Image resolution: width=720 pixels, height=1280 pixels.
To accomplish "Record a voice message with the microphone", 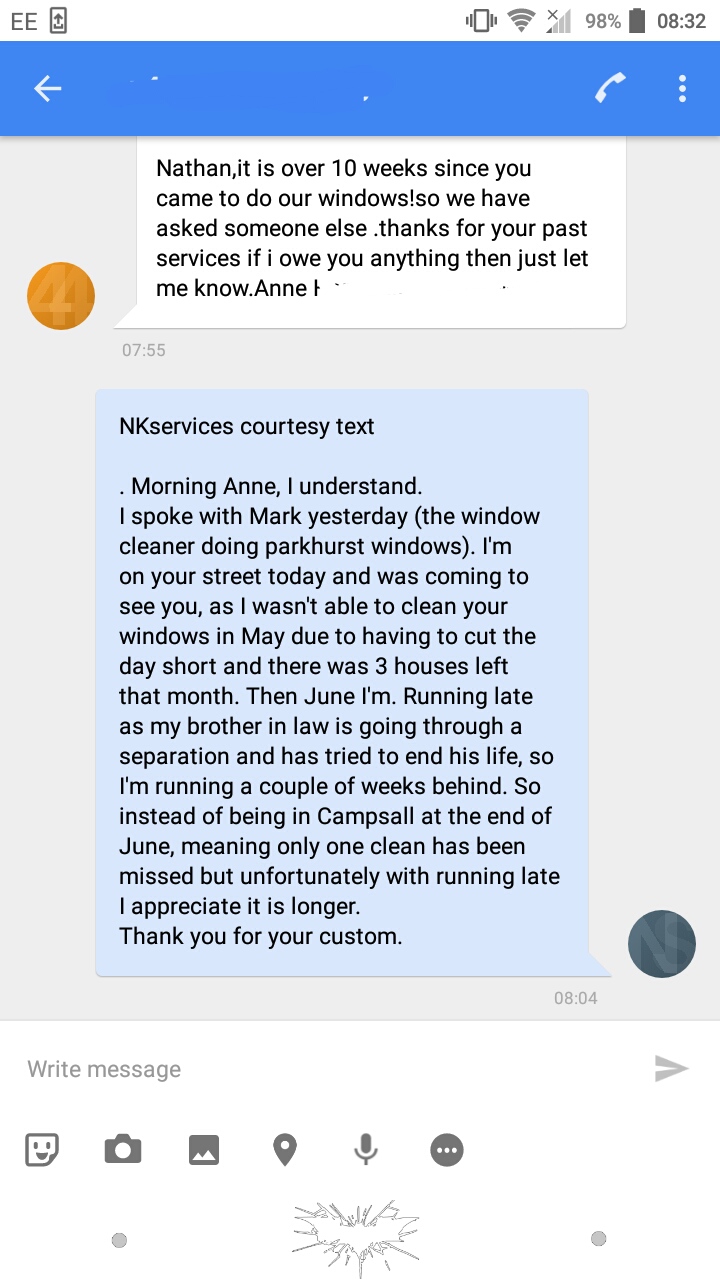I will (366, 1150).
